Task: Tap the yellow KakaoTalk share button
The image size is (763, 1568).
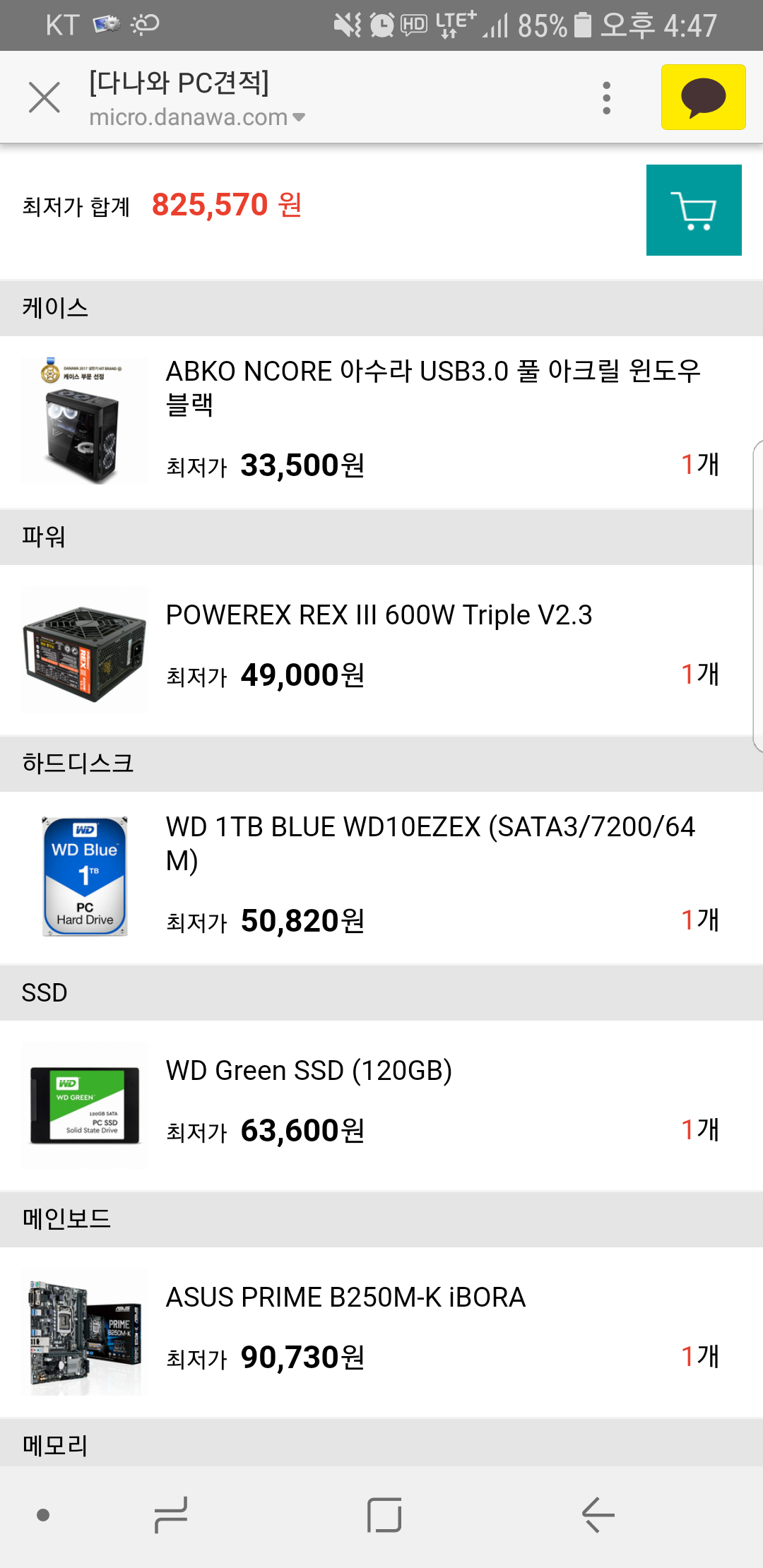Action: pyautogui.click(x=703, y=97)
